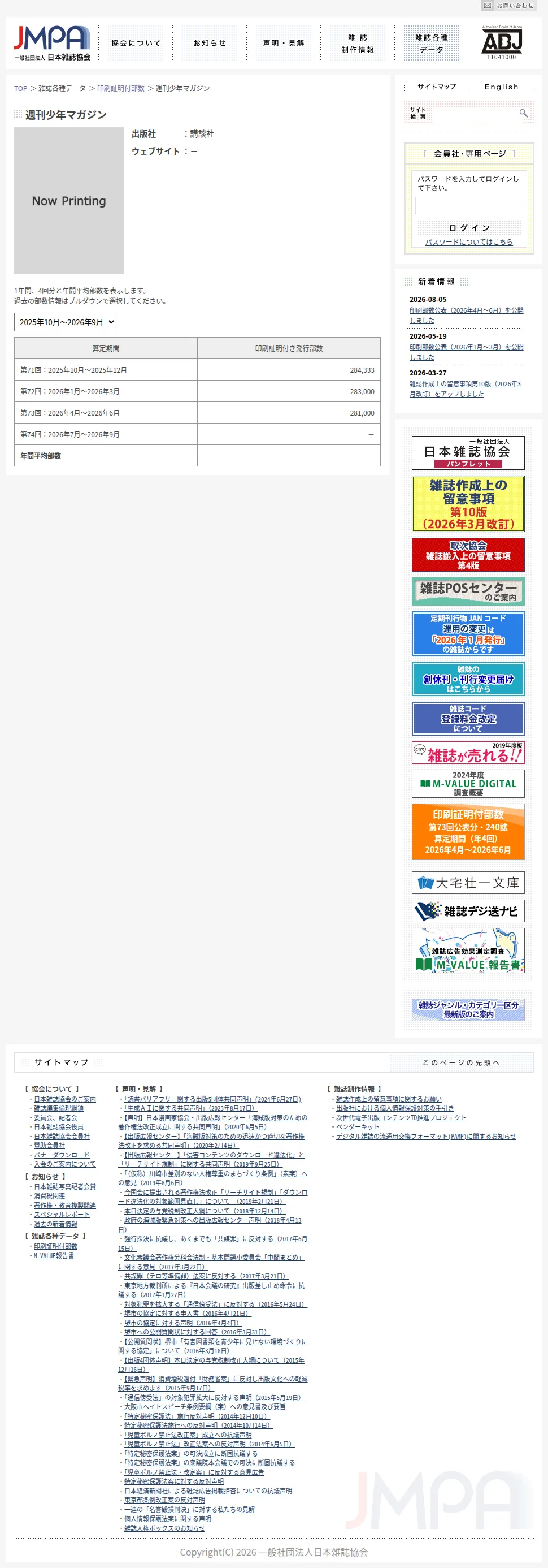Focus the member password field
This screenshot has width=548, height=1568.
tap(469, 205)
